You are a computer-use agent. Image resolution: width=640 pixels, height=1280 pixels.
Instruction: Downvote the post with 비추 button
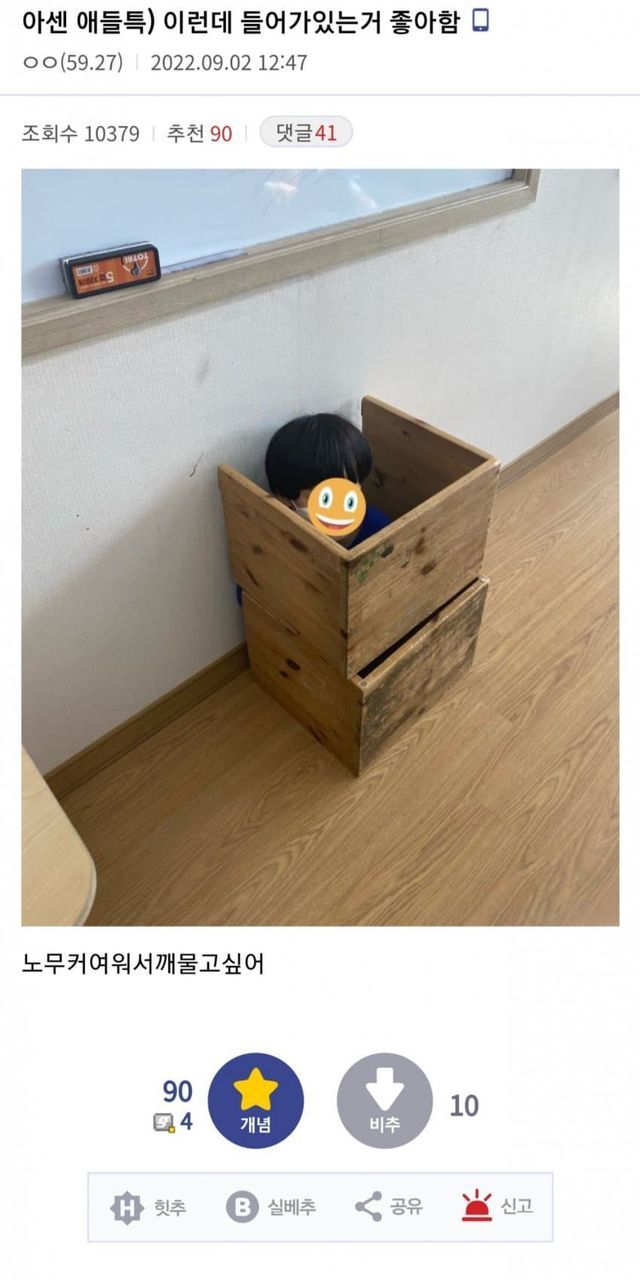click(x=385, y=1100)
